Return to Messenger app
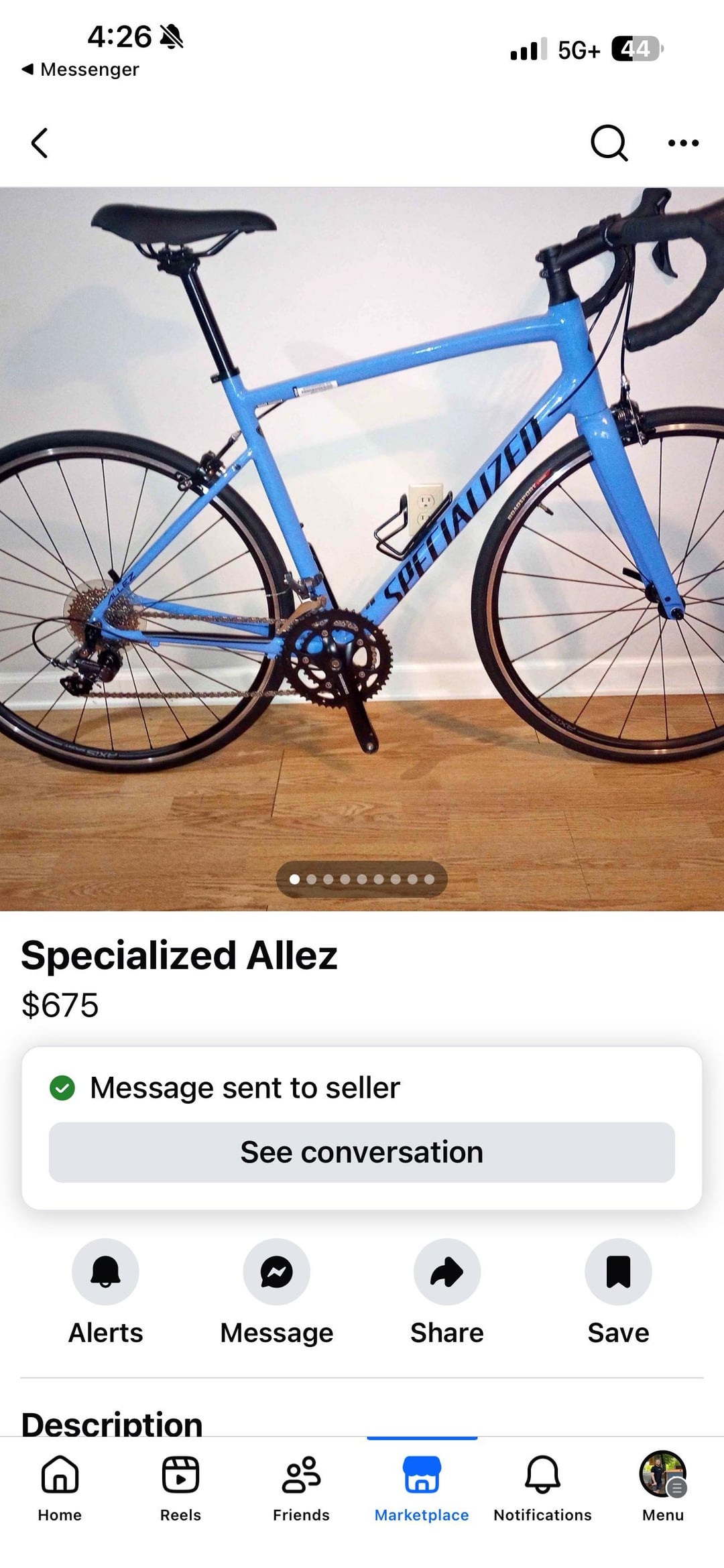 80,70
